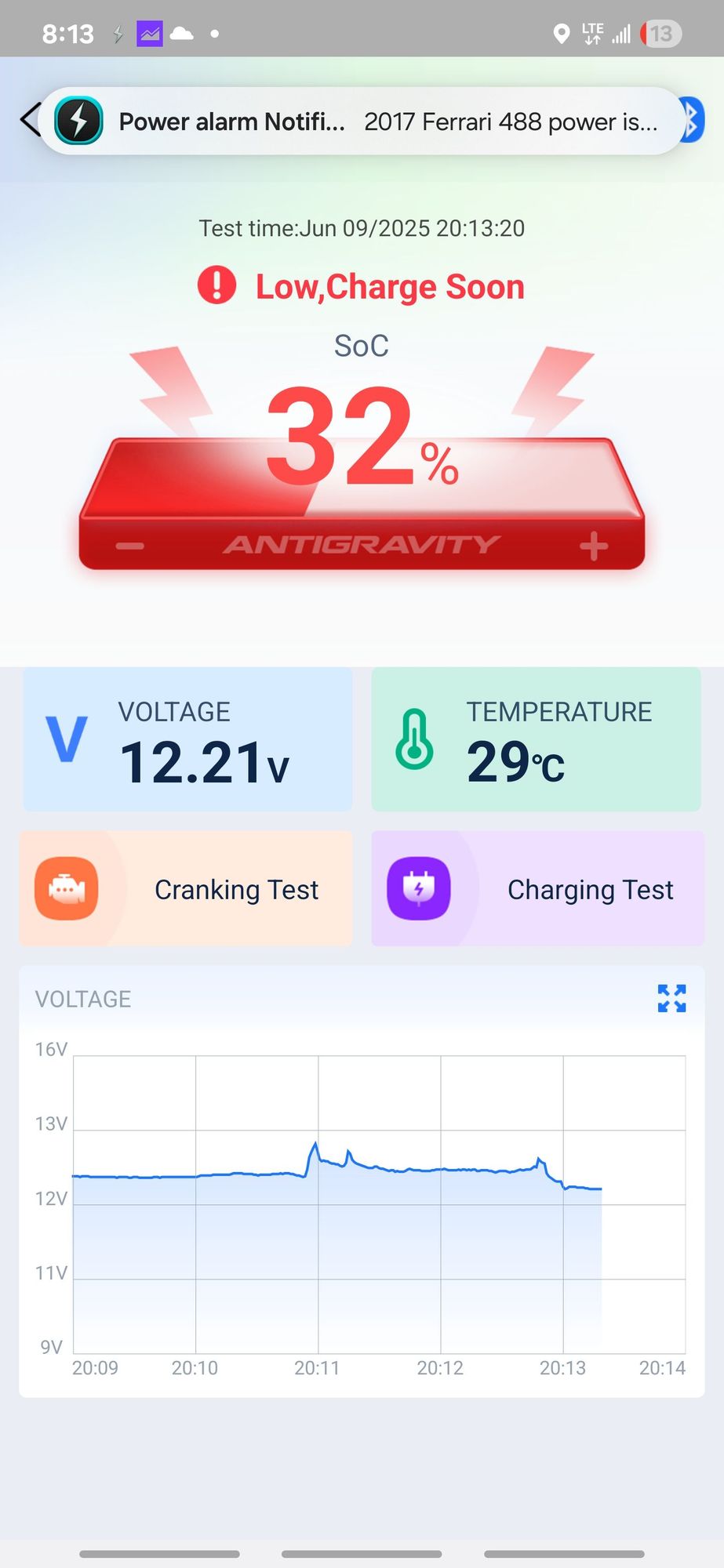Go back using the top-left arrow

[x=30, y=121]
